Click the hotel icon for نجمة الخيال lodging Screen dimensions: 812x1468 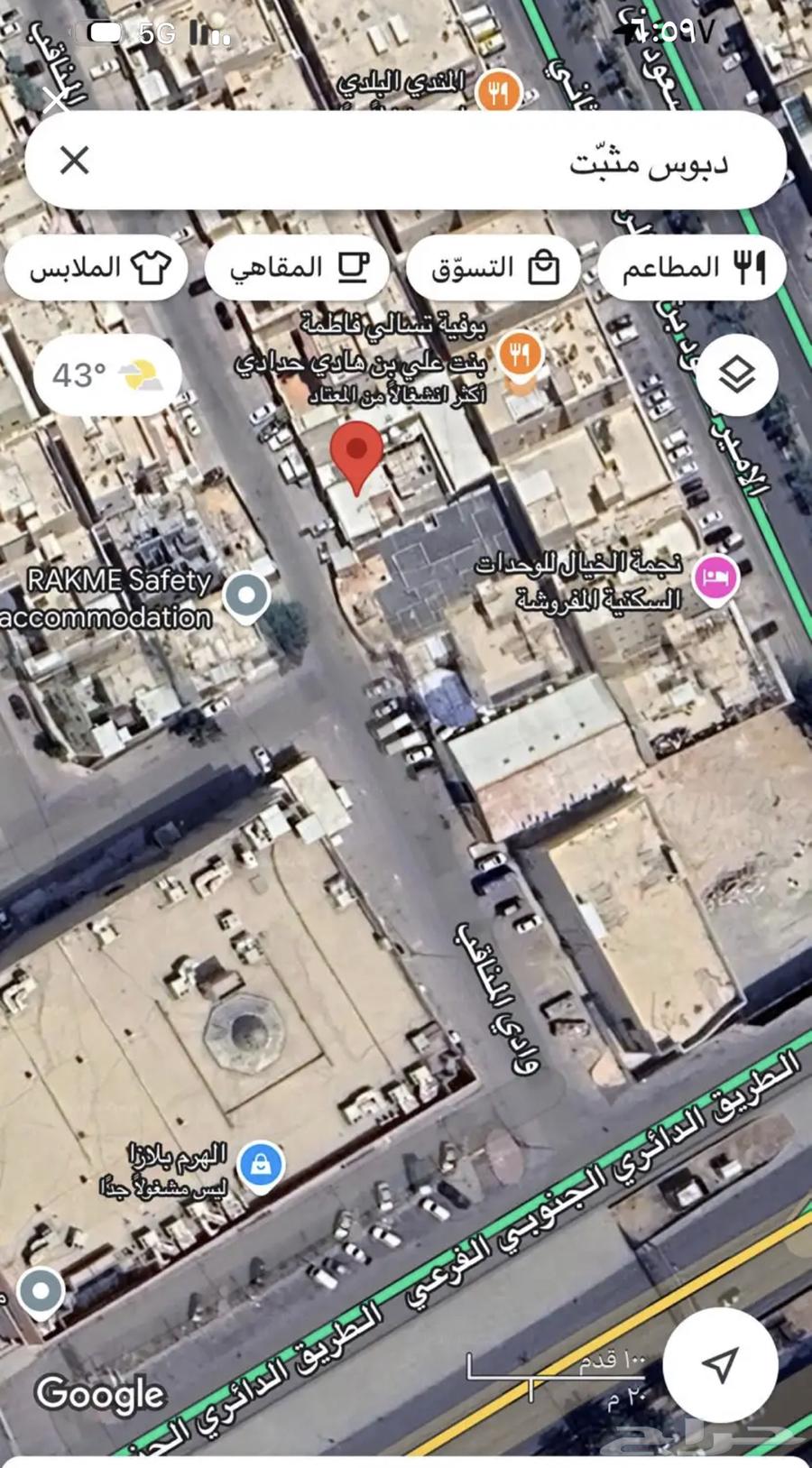point(715,578)
